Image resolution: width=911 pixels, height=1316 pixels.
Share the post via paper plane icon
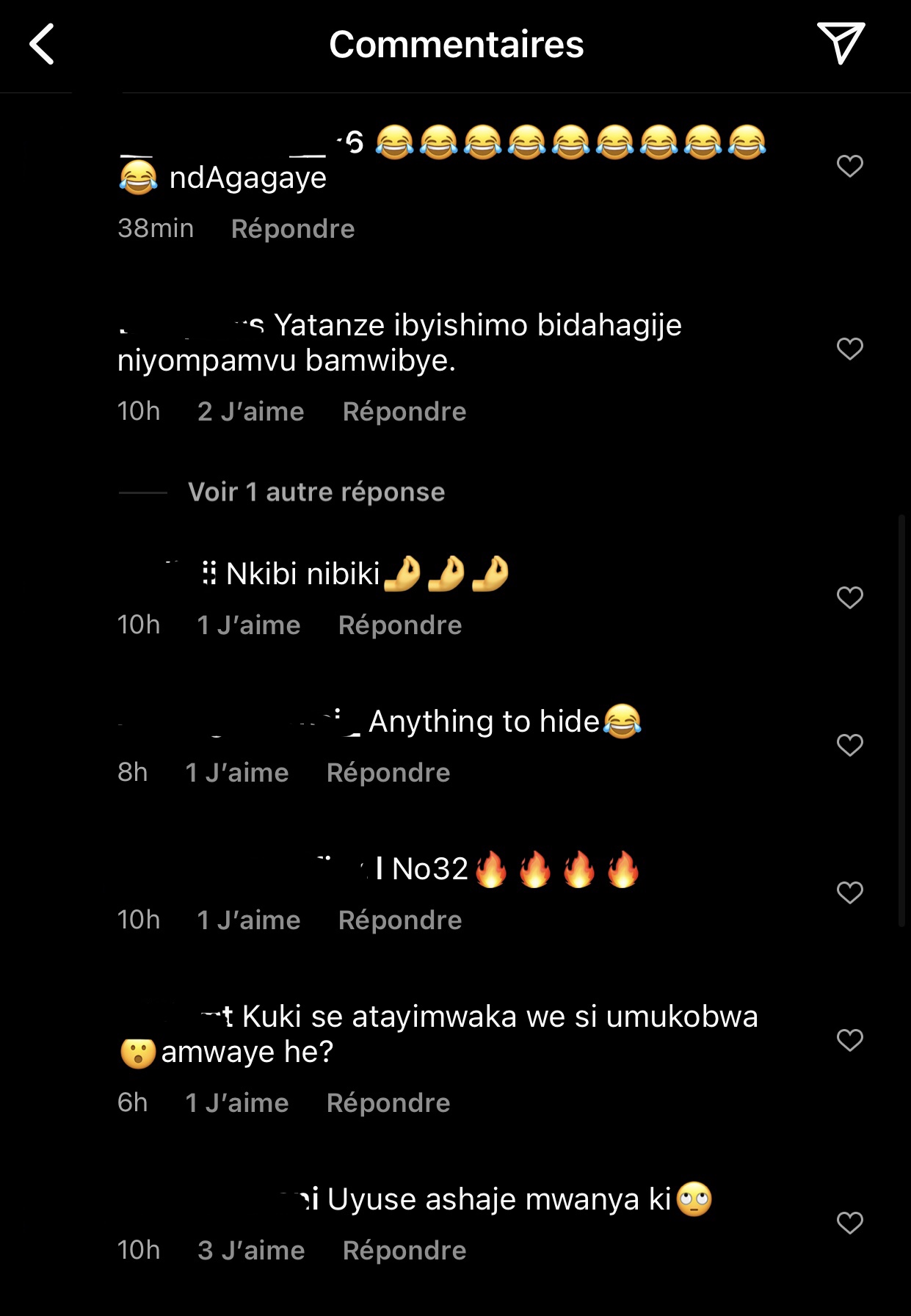pos(841,43)
